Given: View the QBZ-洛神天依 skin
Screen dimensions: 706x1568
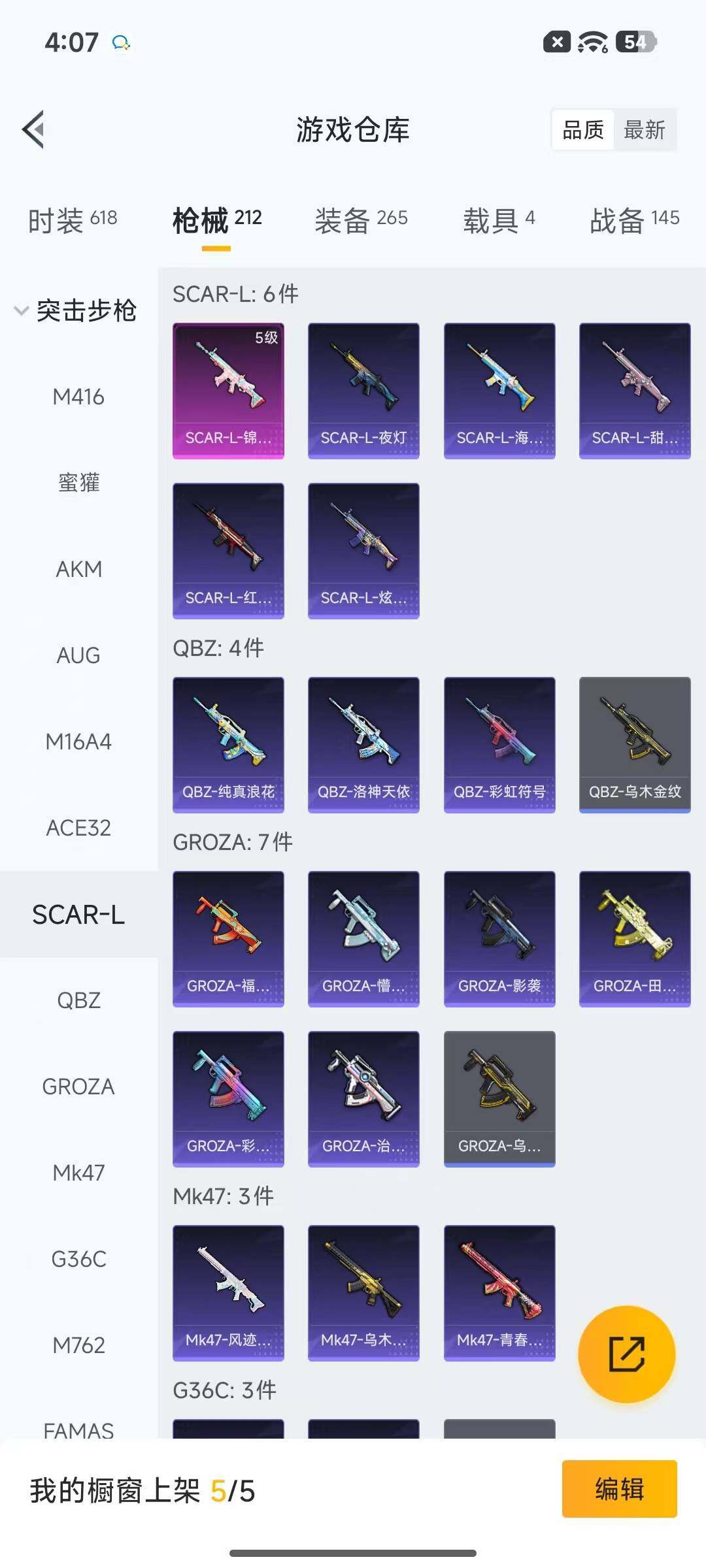Looking at the screenshot, I should (363, 745).
